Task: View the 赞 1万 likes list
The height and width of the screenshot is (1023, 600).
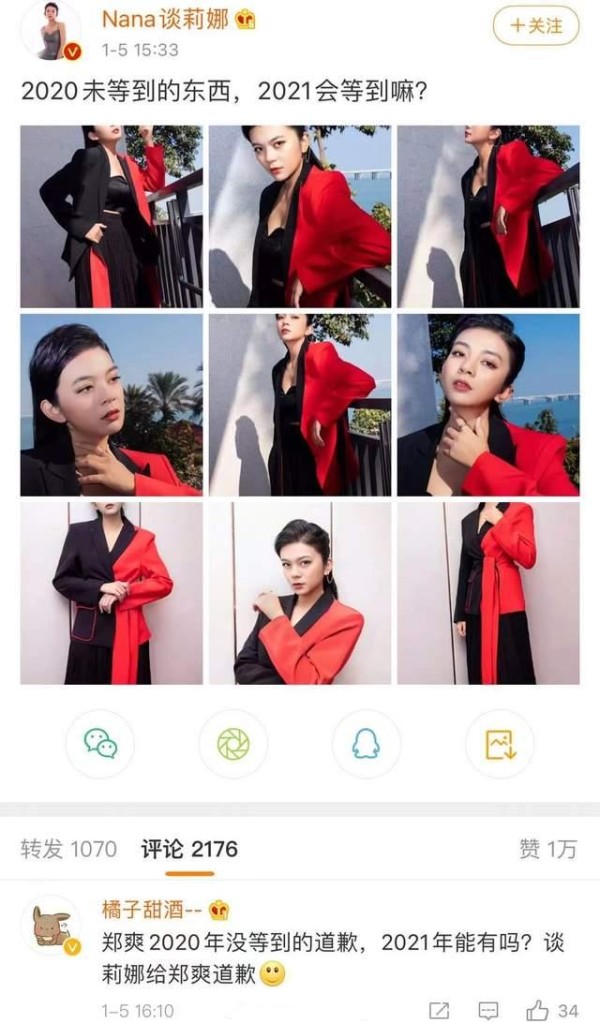Action: tap(548, 850)
